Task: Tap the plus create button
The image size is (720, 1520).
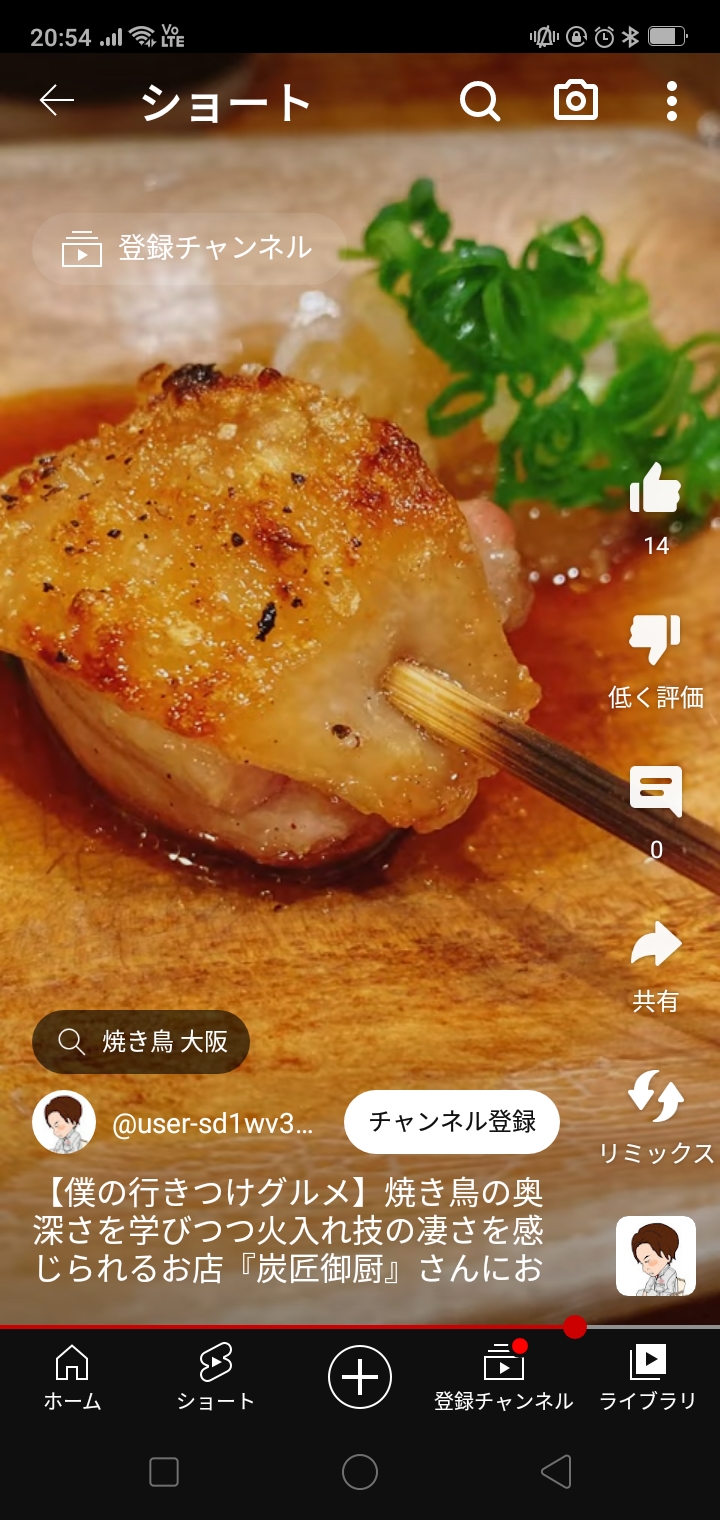Action: coord(360,1377)
